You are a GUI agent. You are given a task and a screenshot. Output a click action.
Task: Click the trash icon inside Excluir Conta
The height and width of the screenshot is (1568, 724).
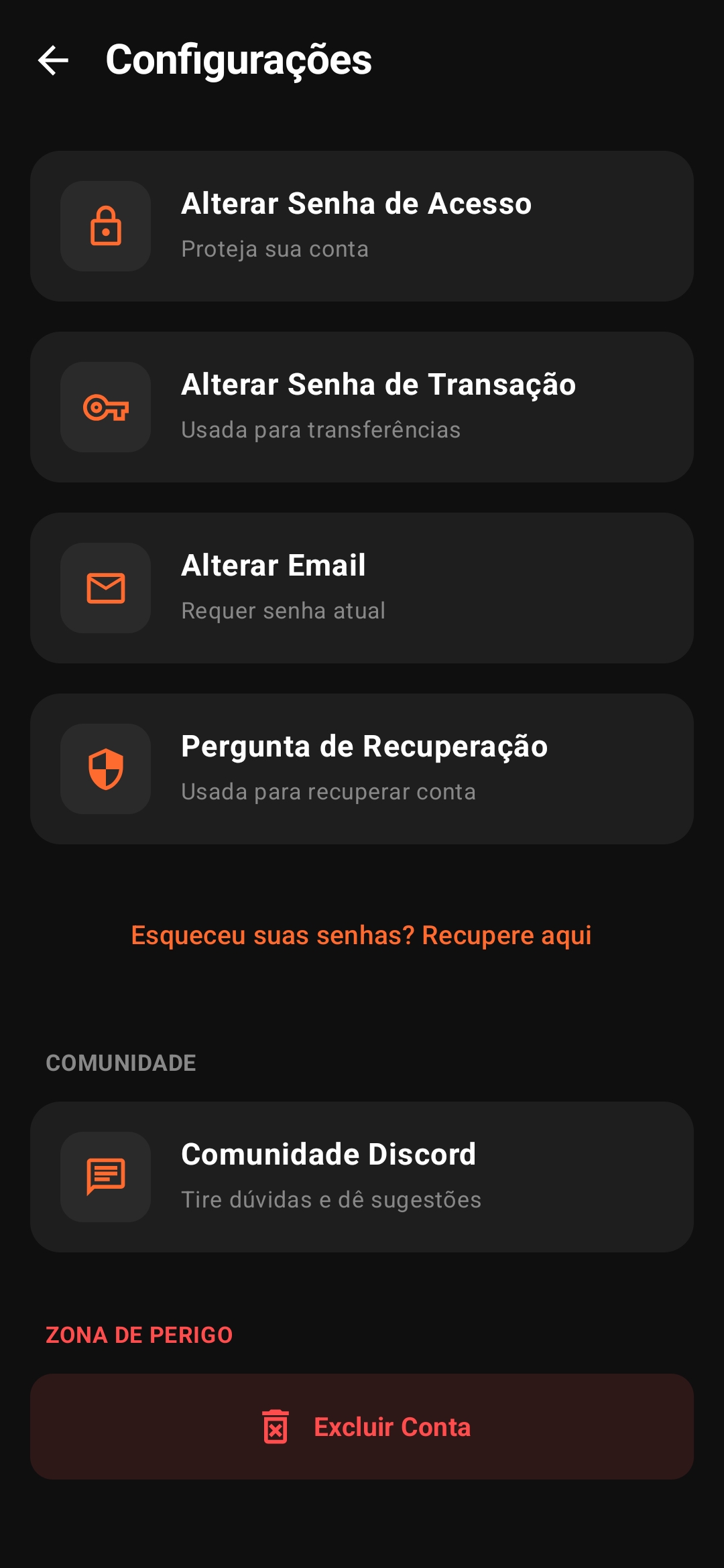click(x=277, y=1427)
